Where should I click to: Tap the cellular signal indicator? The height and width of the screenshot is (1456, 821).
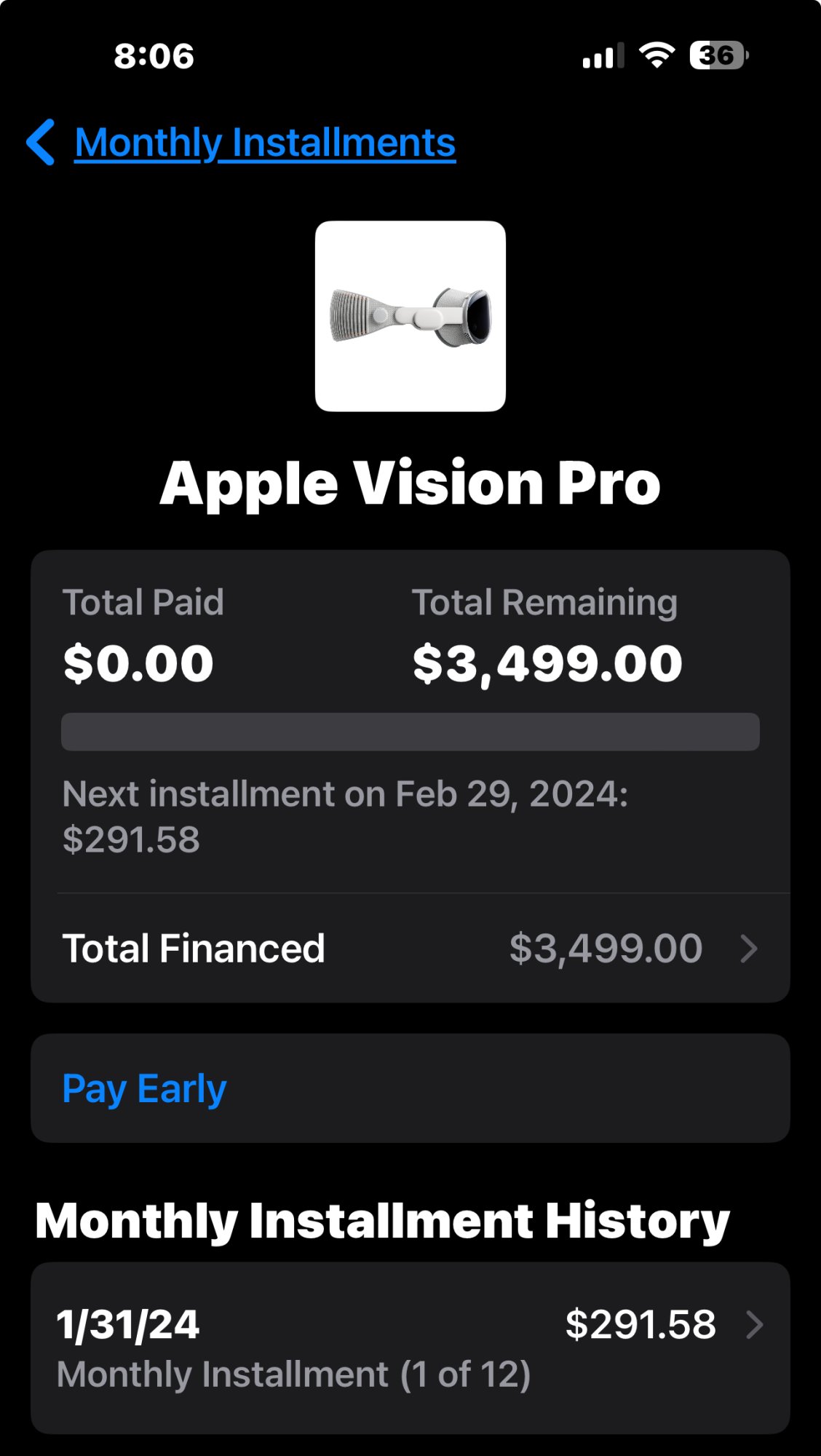coord(603,56)
